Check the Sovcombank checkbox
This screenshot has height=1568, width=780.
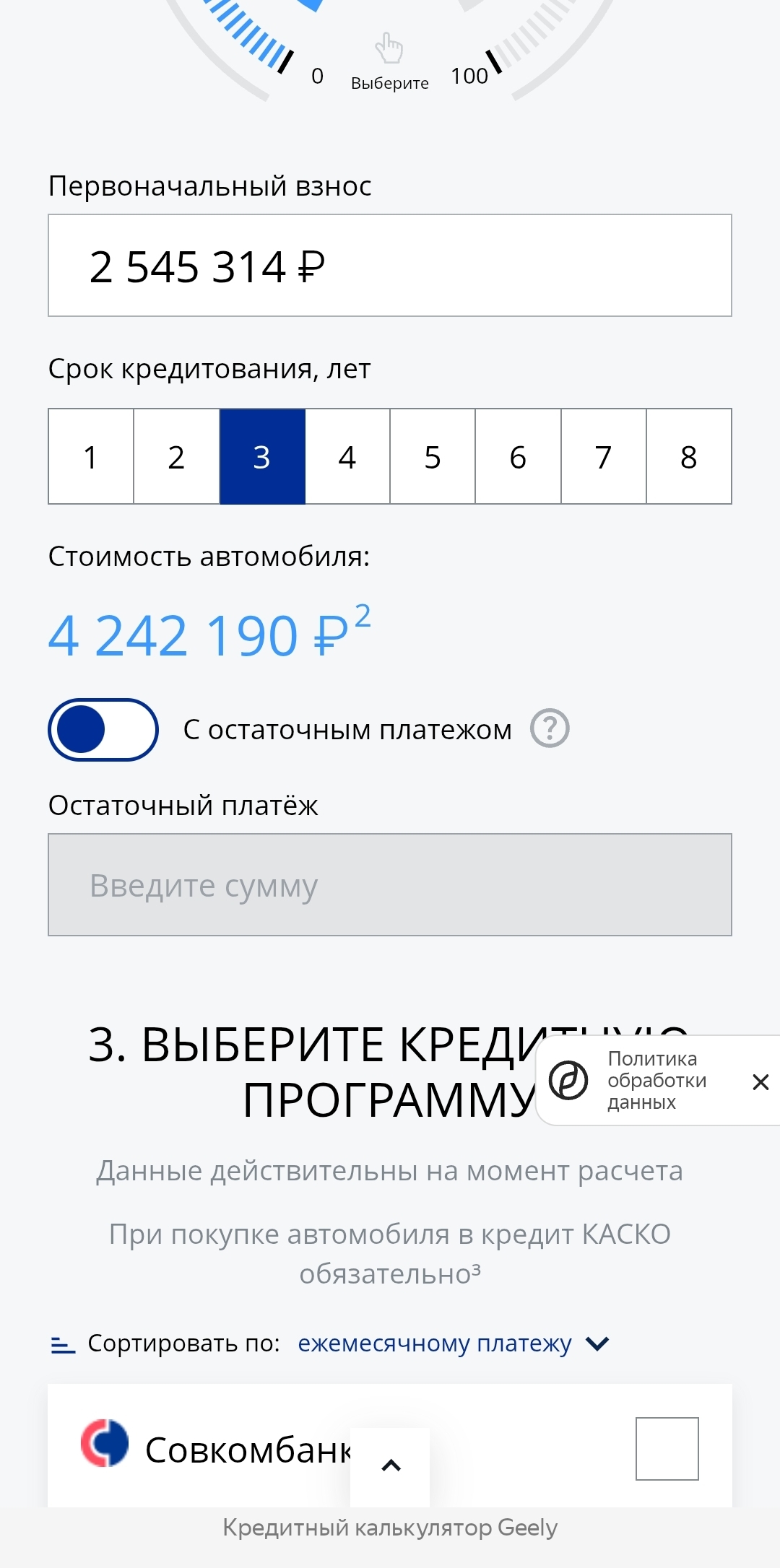(667, 1449)
